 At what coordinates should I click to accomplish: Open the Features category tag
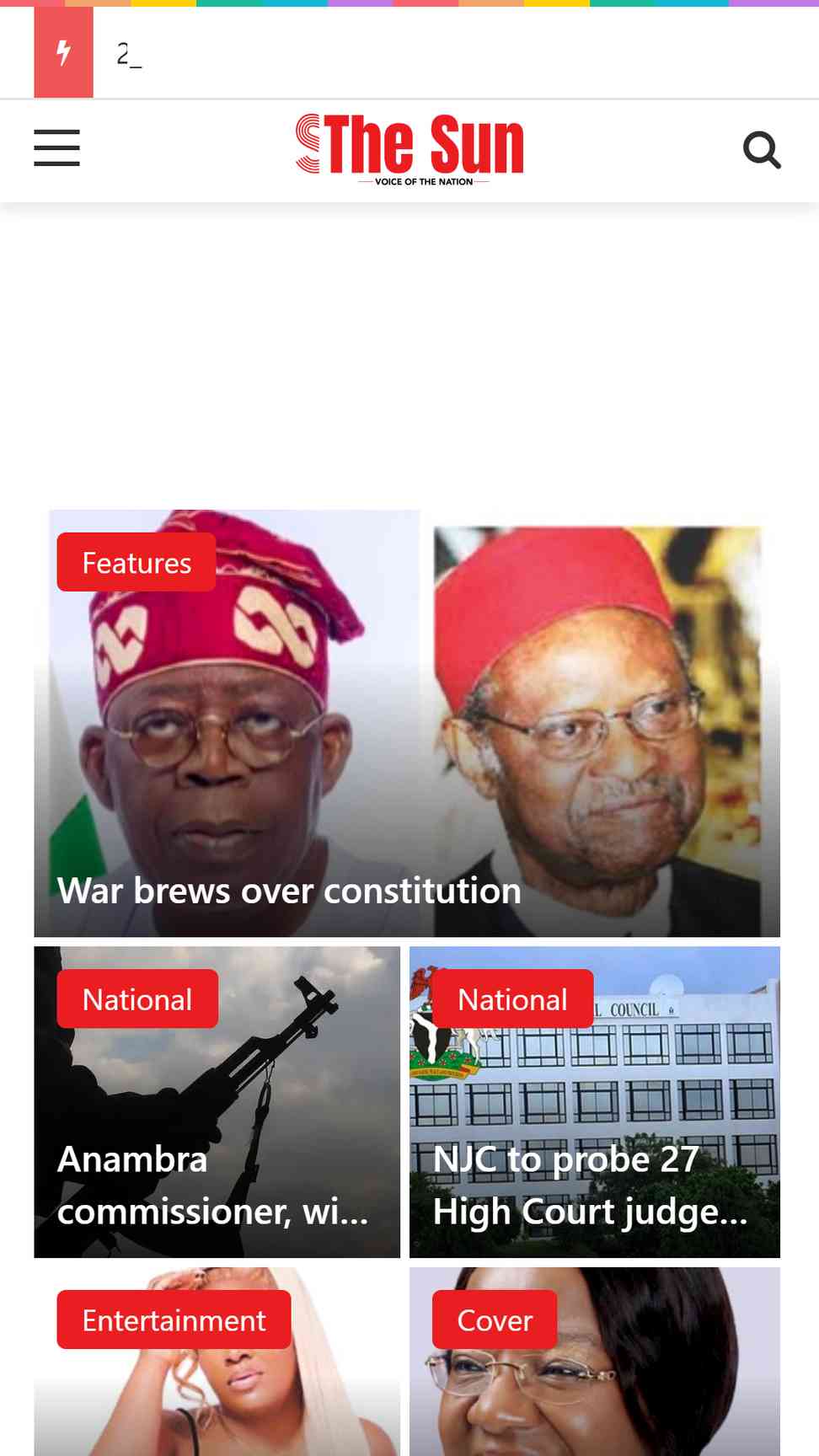(136, 562)
